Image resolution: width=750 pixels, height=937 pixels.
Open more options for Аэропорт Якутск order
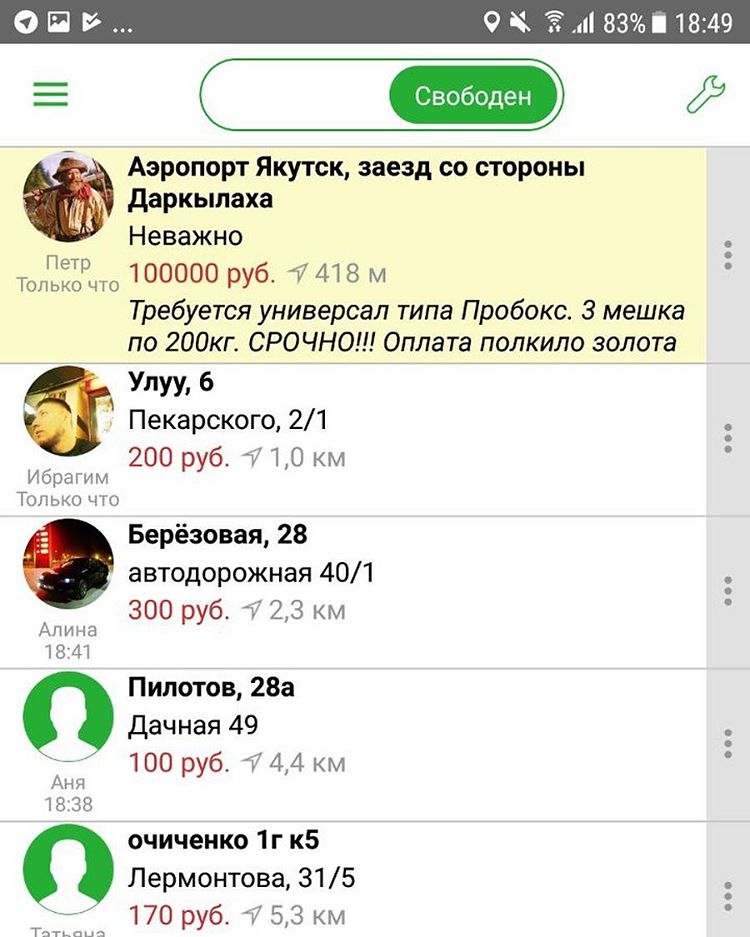tap(728, 255)
